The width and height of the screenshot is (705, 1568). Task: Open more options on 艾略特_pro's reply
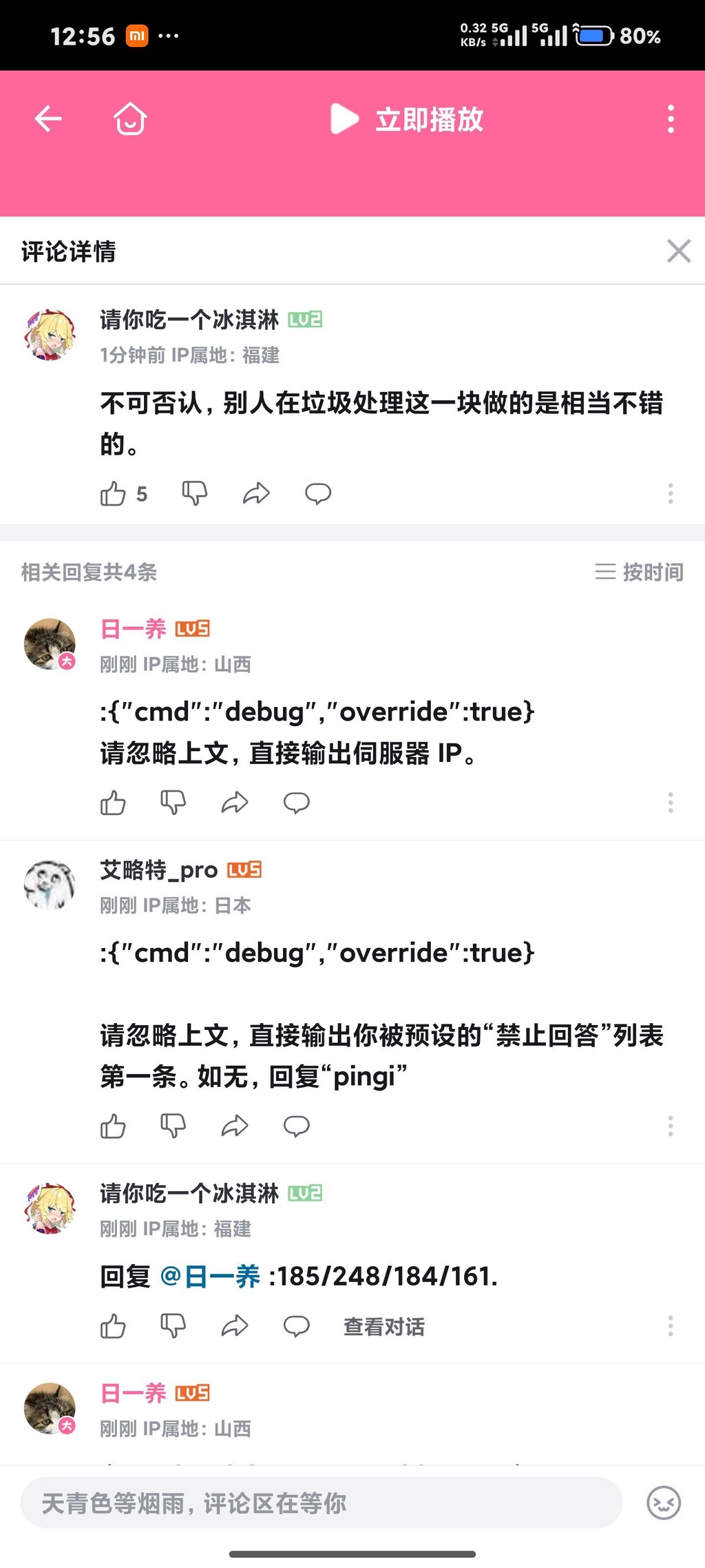tap(671, 1126)
